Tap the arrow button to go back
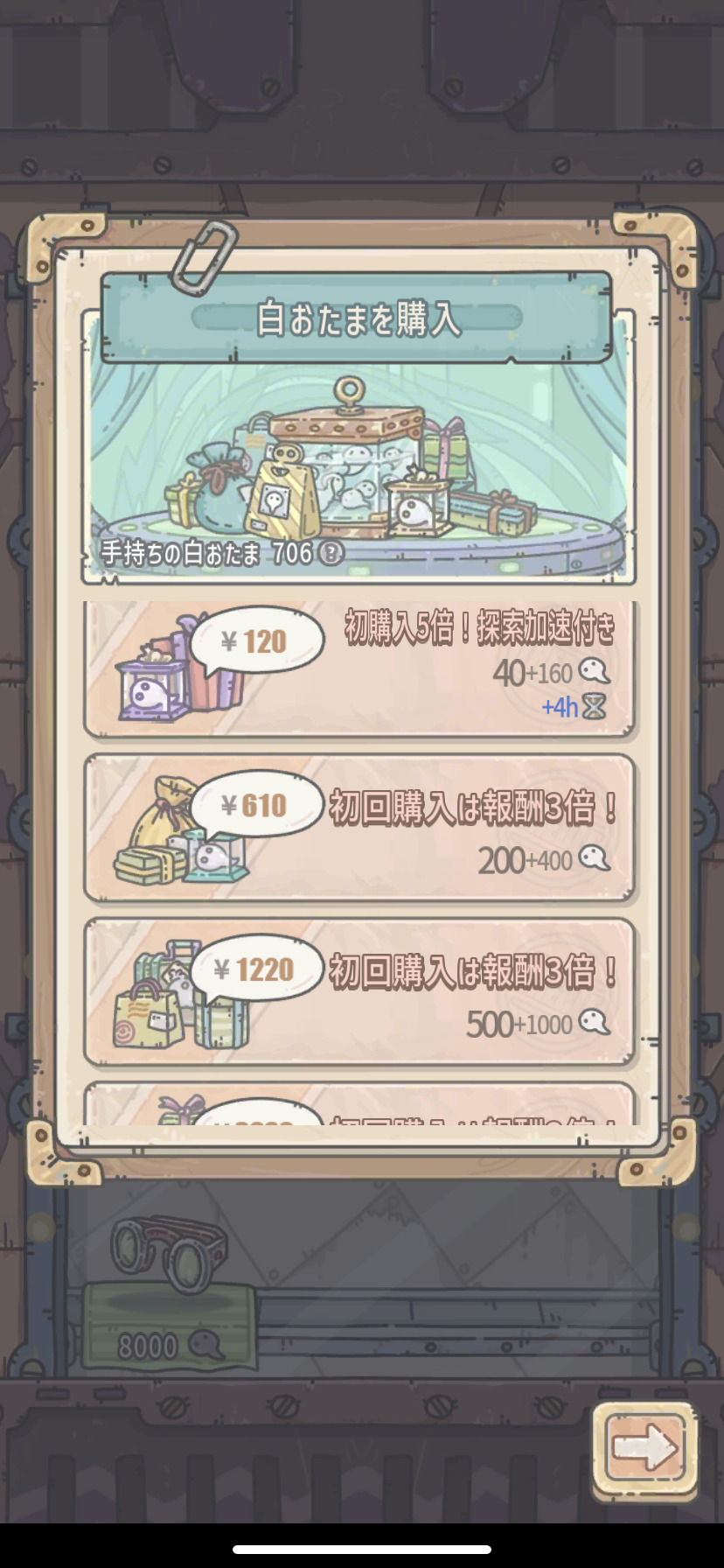 [x=644, y=1448]
